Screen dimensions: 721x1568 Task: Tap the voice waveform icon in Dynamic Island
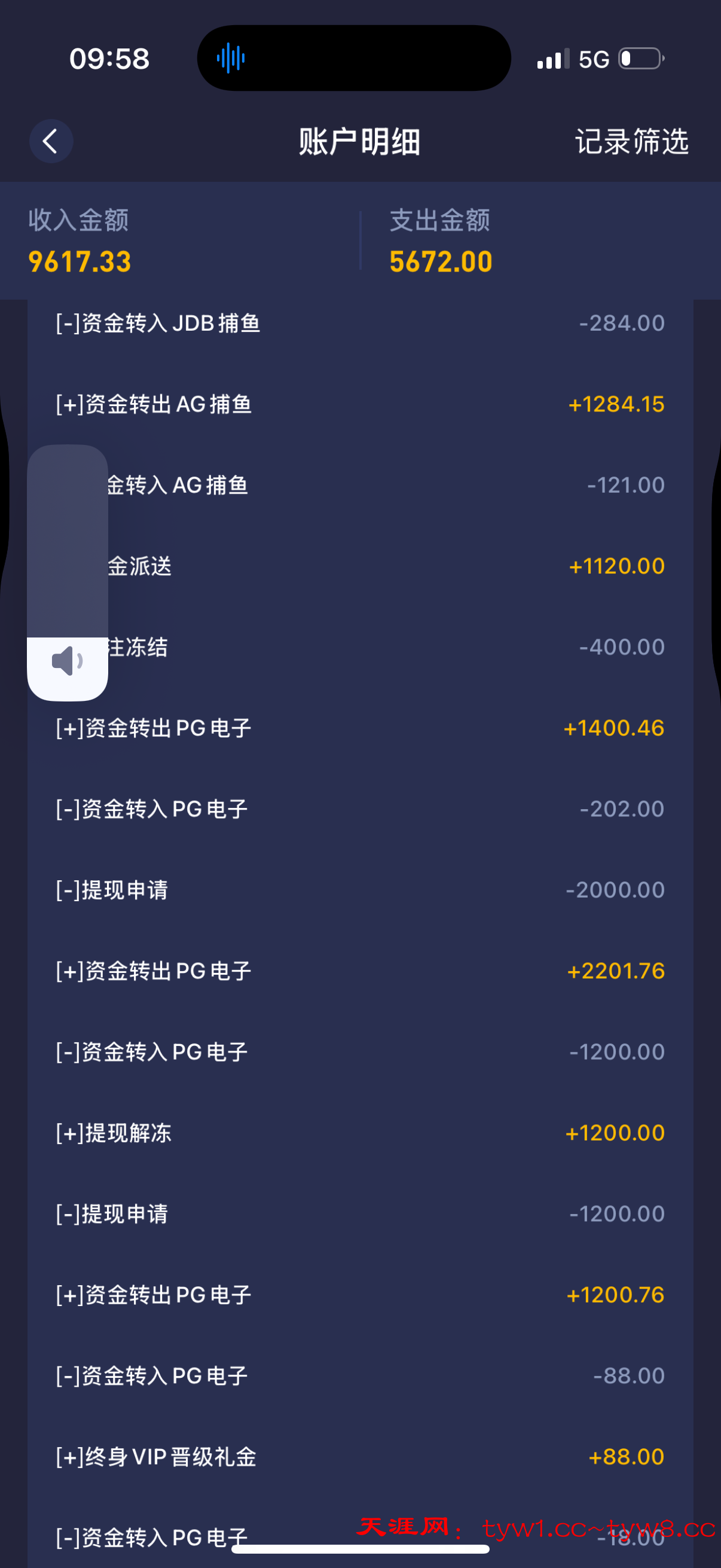click(x=230, y=57)
